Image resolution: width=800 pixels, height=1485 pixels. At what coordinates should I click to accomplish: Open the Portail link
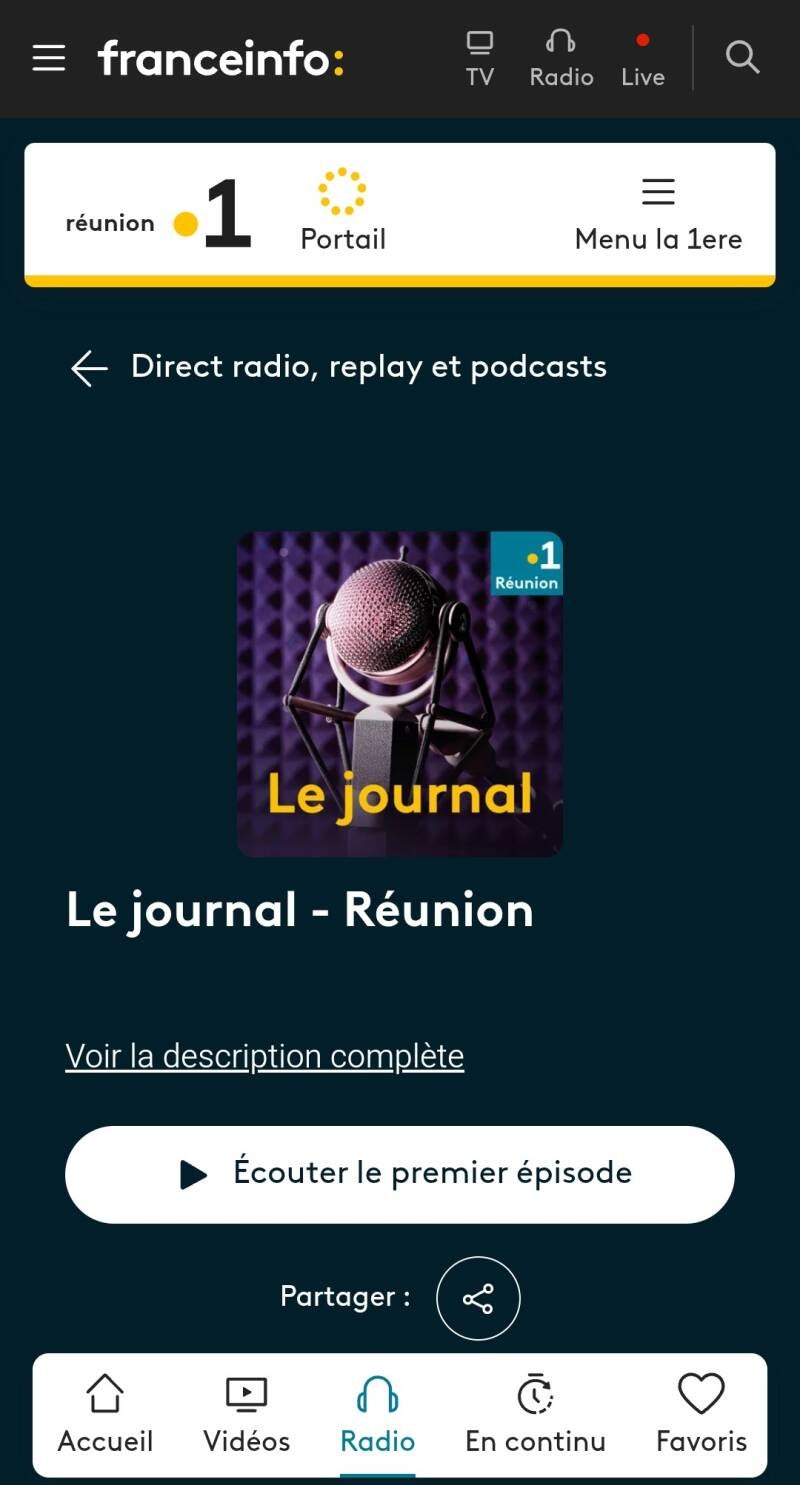coord(343,211)
